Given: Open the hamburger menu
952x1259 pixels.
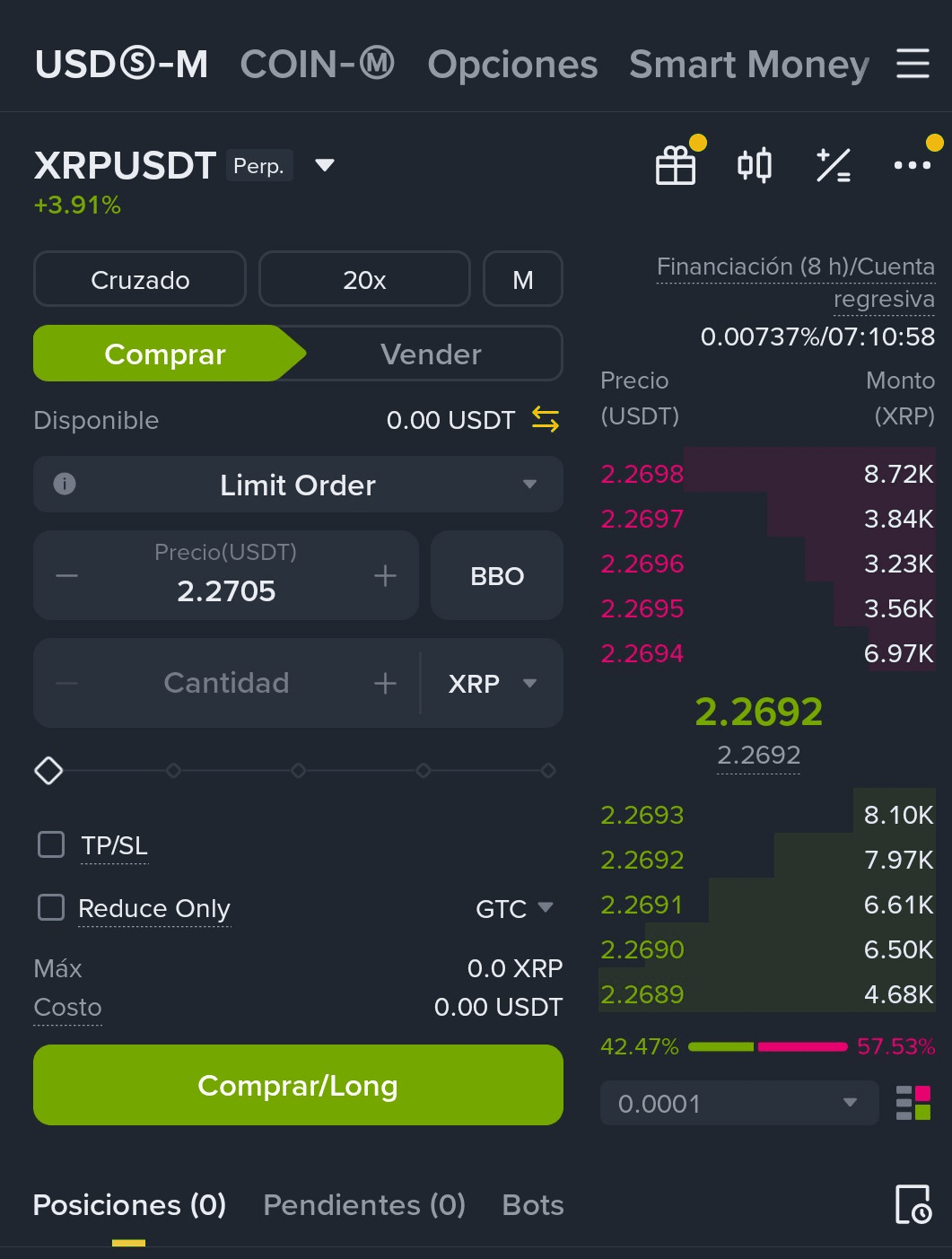Looking at the screenshot, I should pyautogui.click(x=913, y=64).
